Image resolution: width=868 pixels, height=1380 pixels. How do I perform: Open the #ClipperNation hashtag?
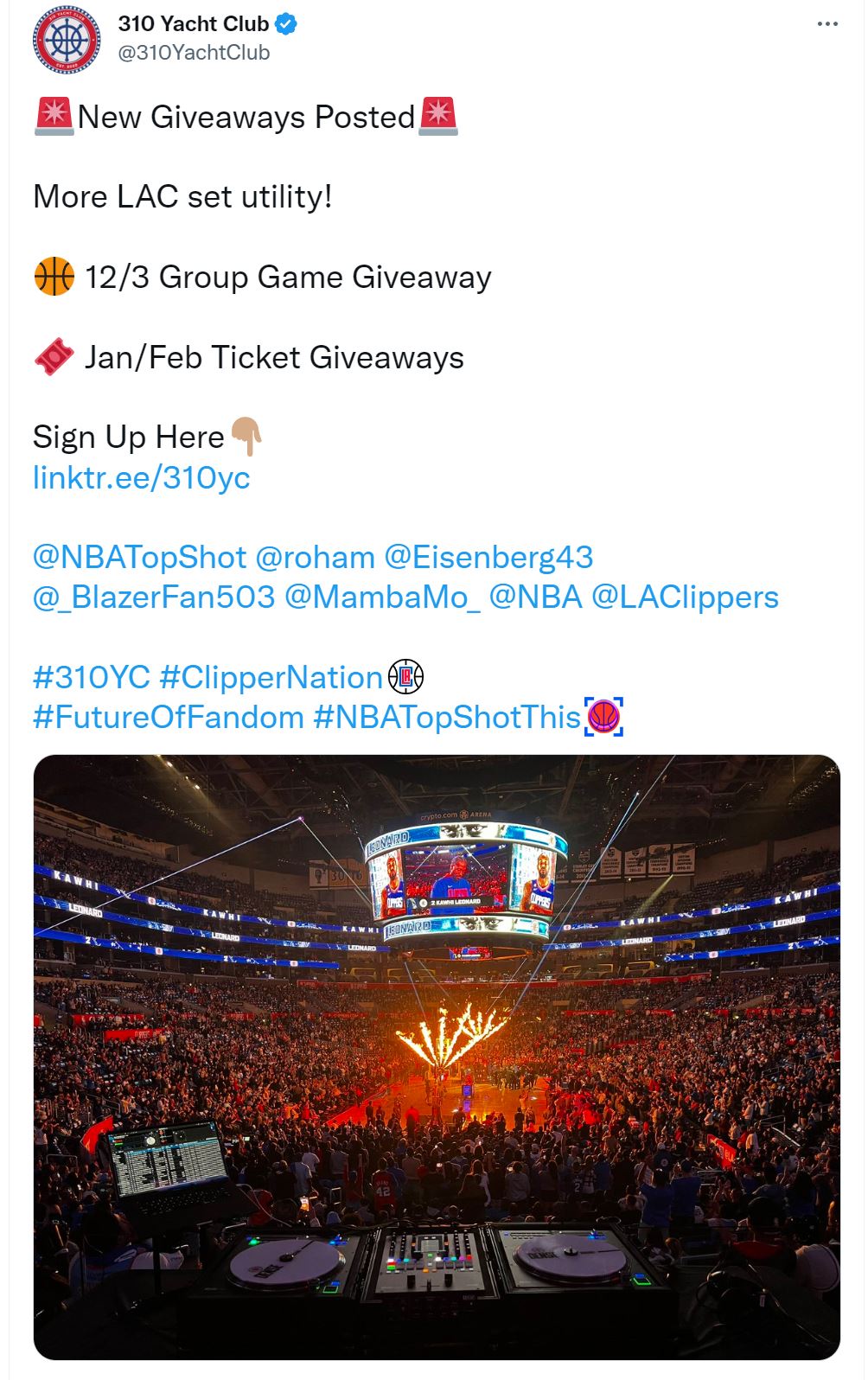(x=271, y=677)
